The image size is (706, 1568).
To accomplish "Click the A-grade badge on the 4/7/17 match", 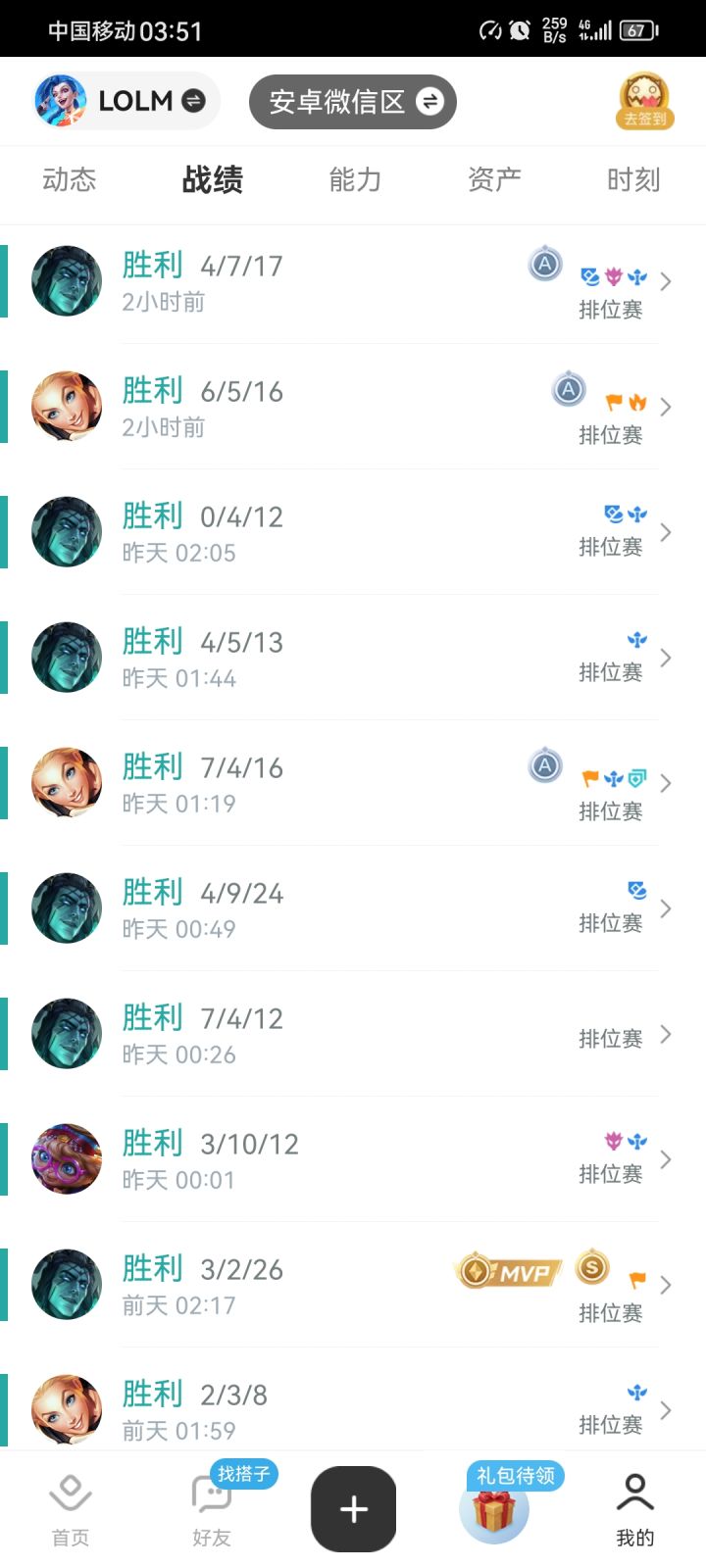I will tap(544, 264).
